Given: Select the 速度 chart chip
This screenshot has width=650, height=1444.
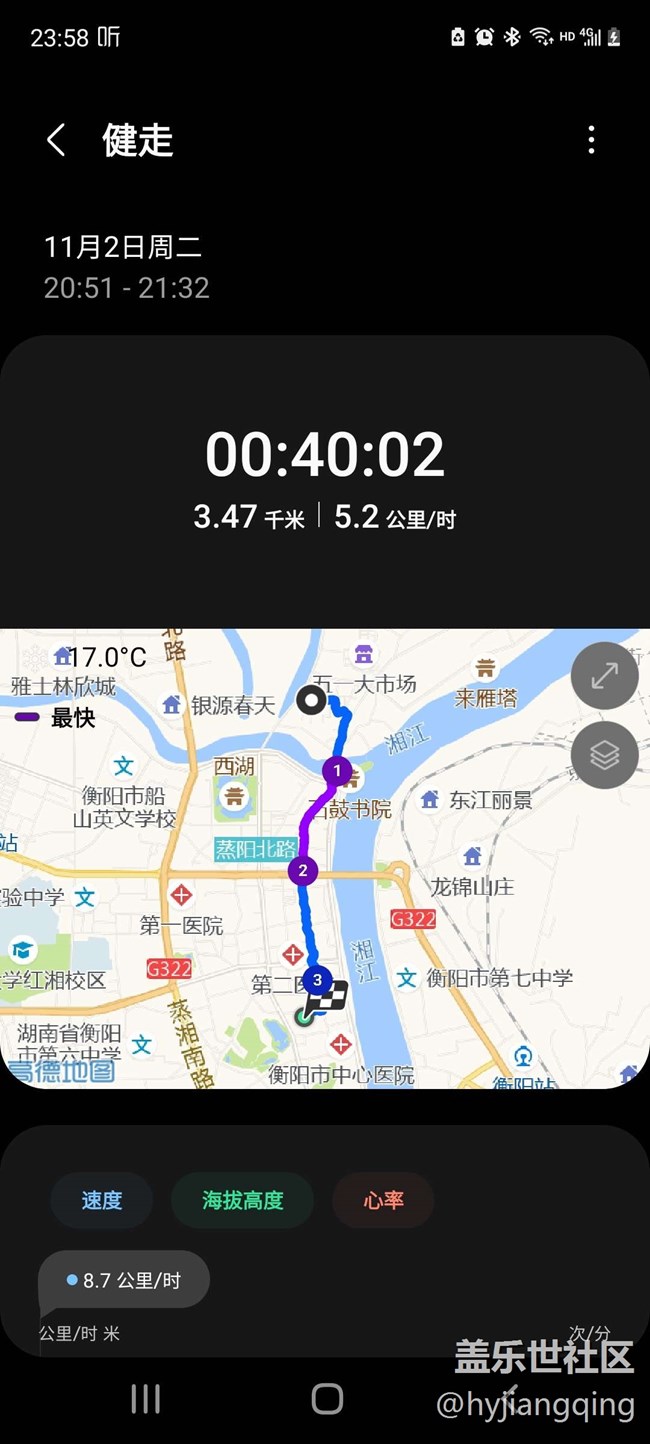Looking at the screenshot, I should tap(101, 1200).
